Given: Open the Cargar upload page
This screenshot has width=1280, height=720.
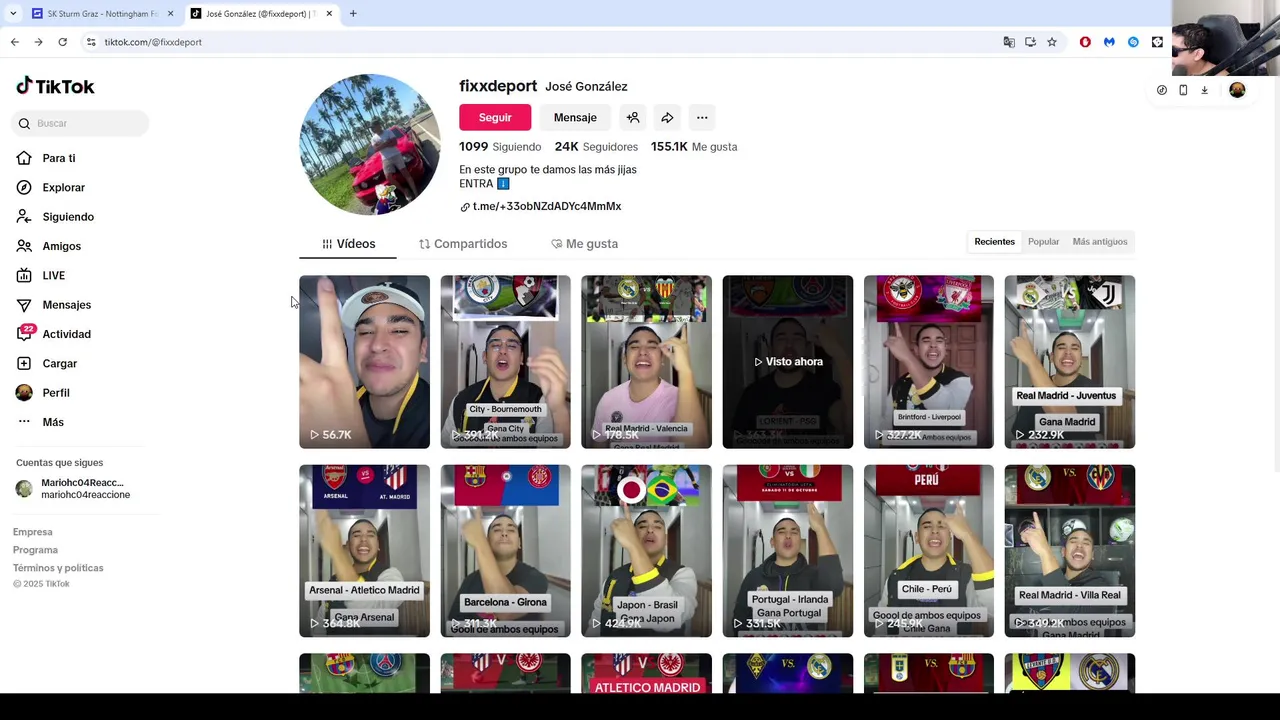Looking at the screenshot, I should (59, 363).
